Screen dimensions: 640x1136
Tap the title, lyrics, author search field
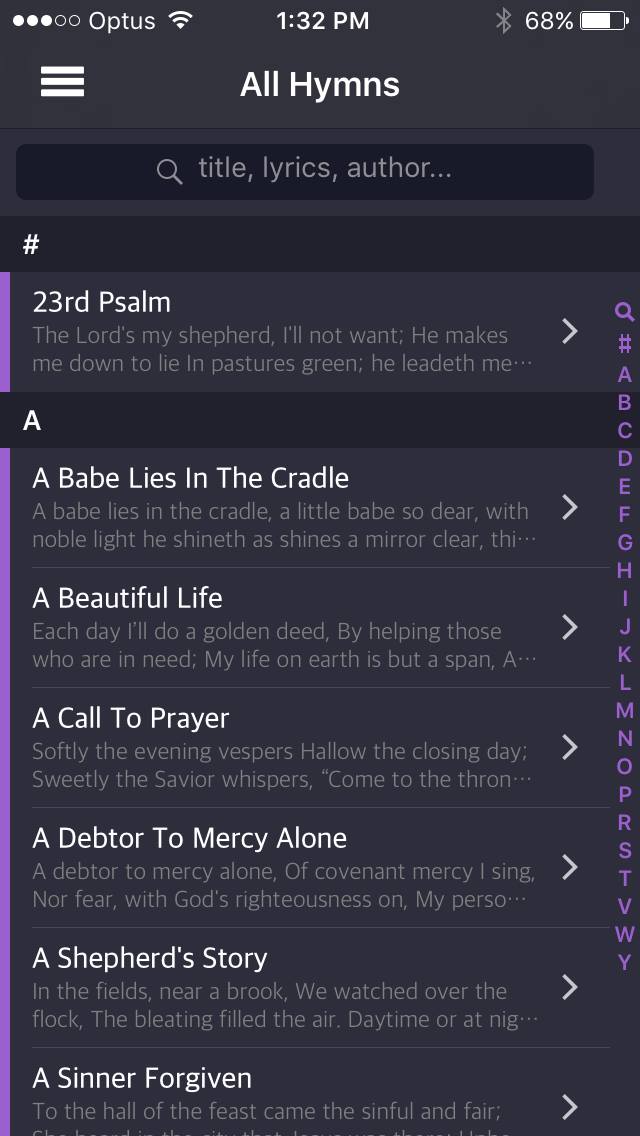pyautogui.click(x=305, y=170)
